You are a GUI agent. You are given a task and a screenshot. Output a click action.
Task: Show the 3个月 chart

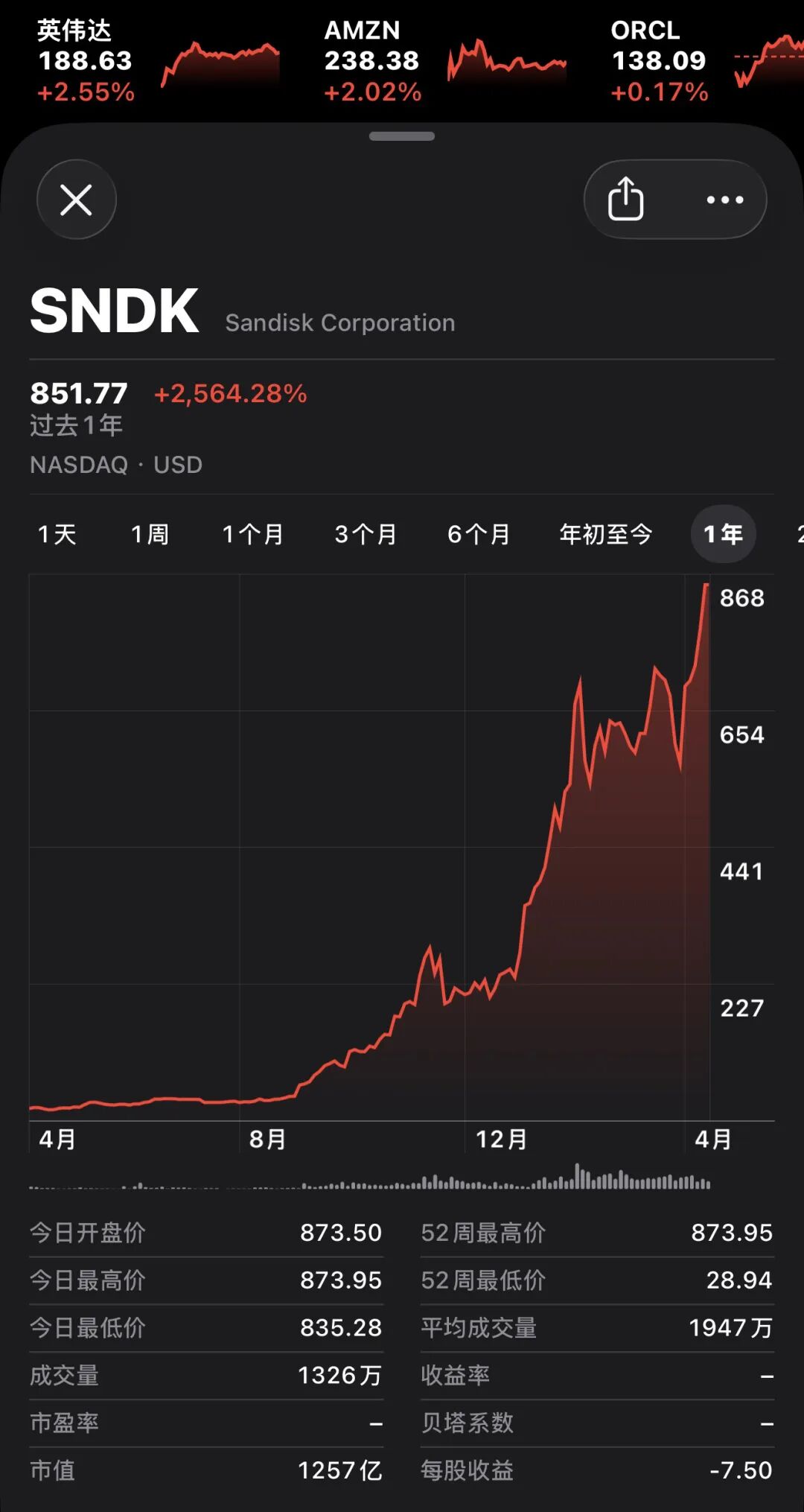click(366, 534)
